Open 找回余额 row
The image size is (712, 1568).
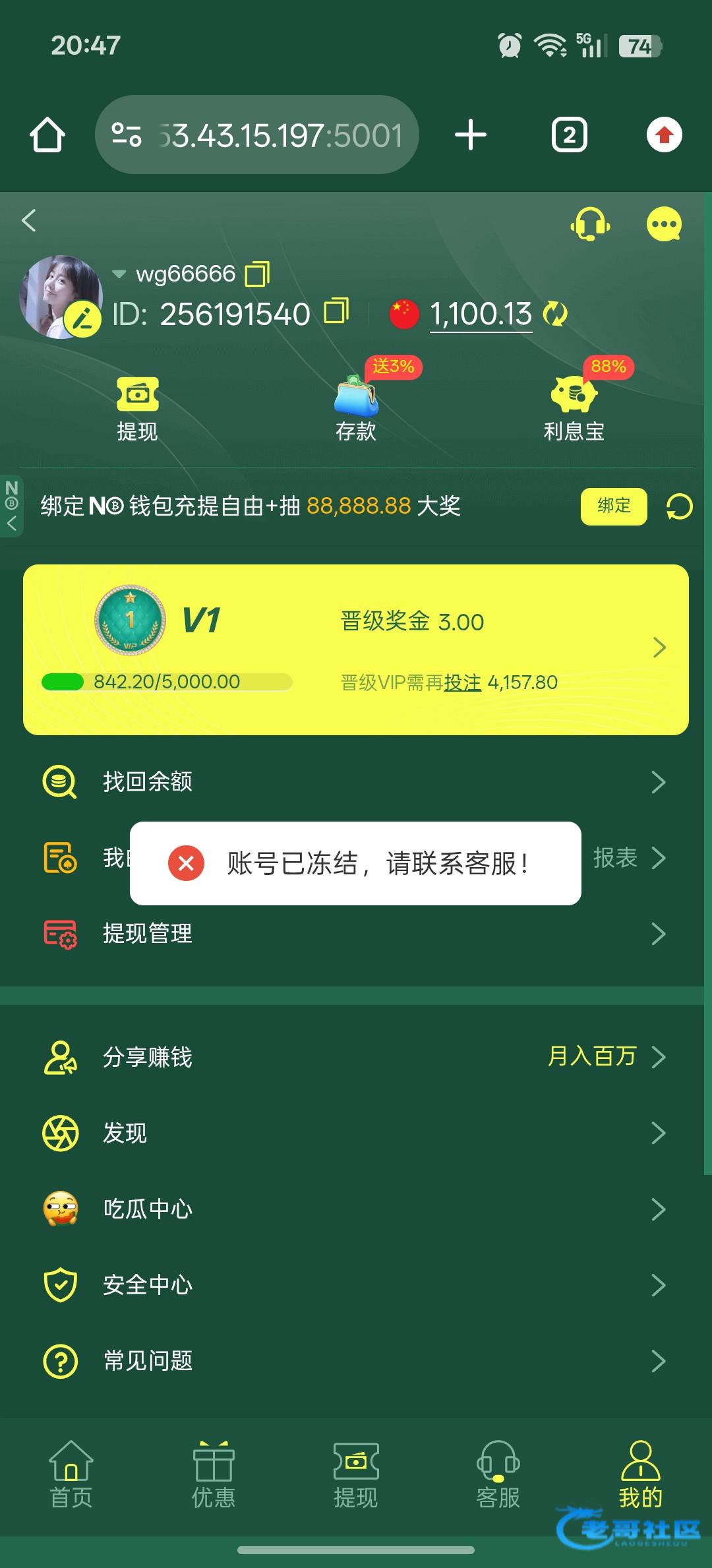pos(356,782)
